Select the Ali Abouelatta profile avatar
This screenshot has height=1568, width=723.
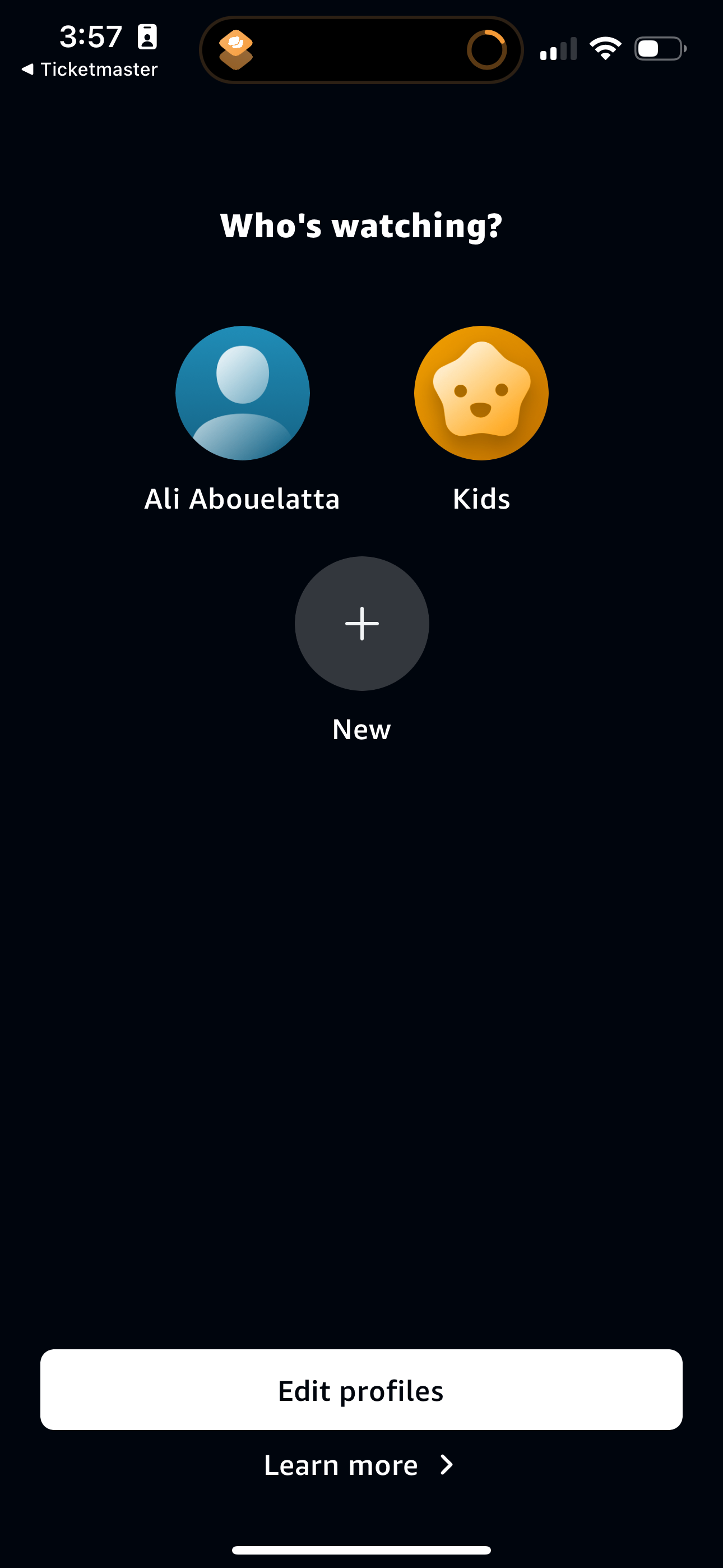[242, 393]
